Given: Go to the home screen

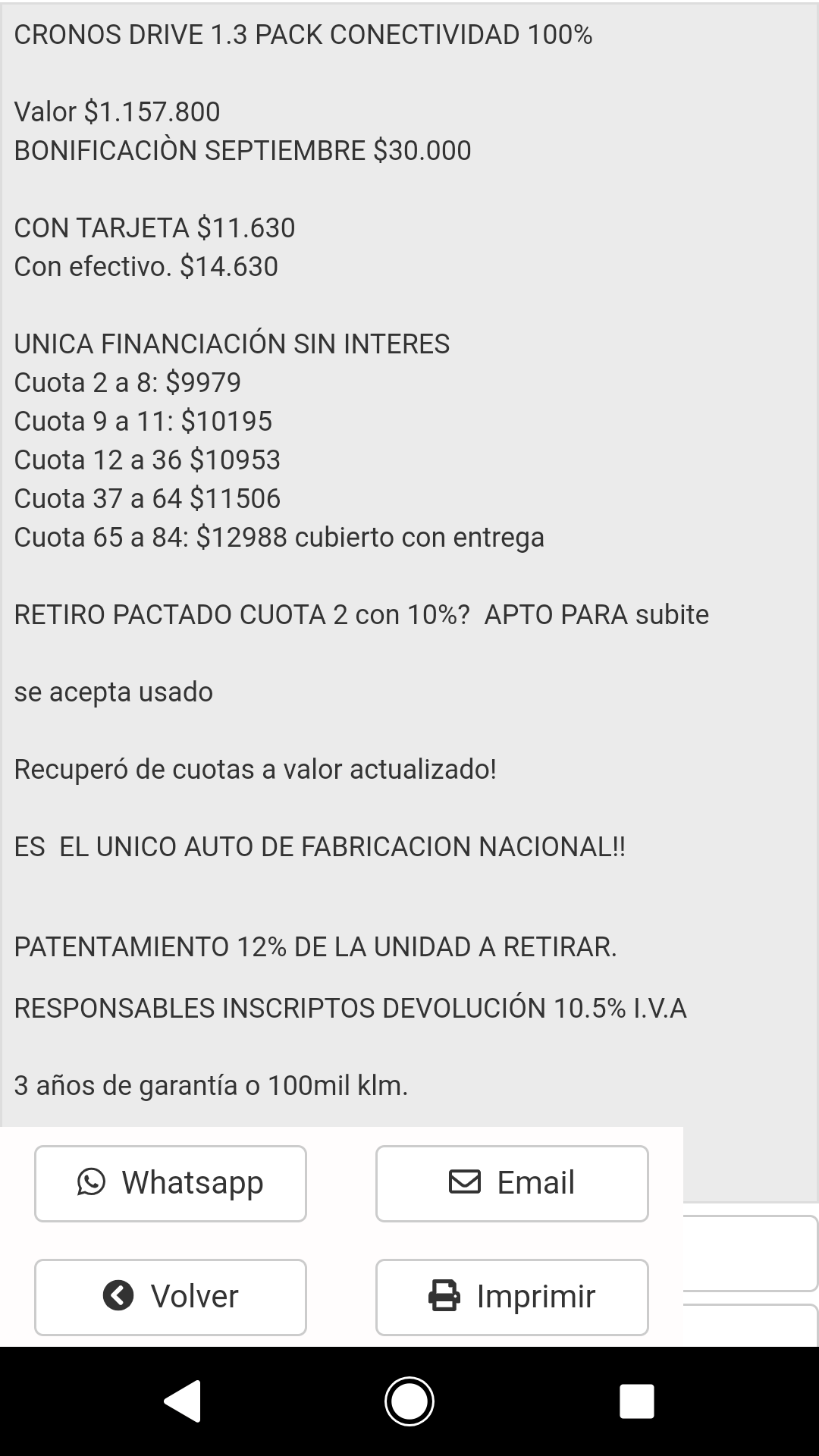Looking at the screenshot, I should [409, 1401].
